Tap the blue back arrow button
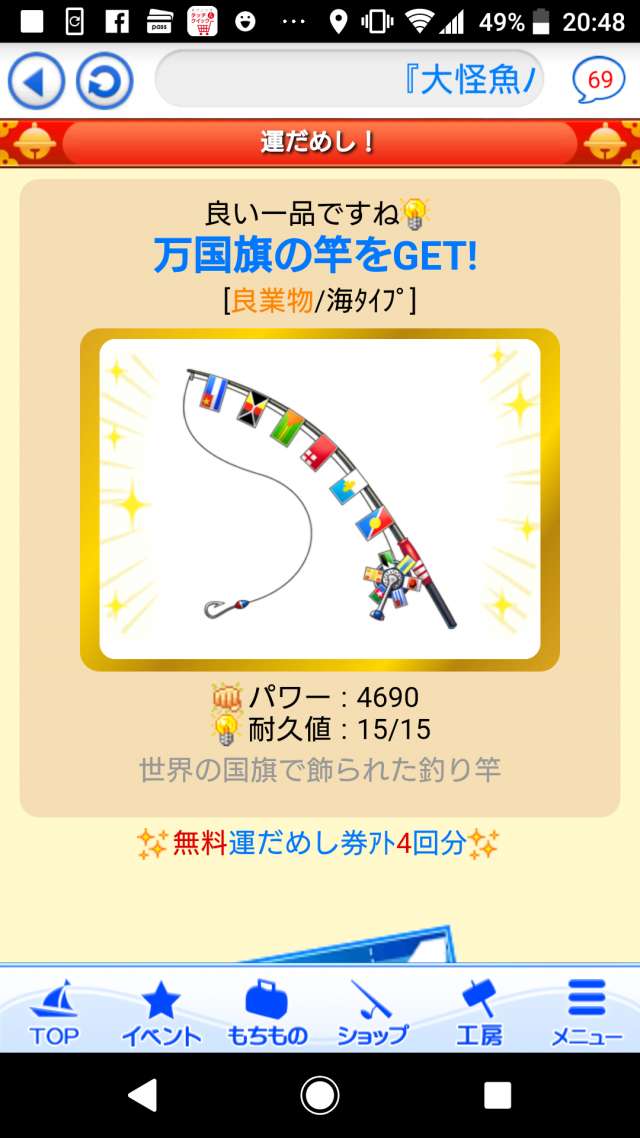This screenshot has height=1138, width=640. [x=37, y=81]
